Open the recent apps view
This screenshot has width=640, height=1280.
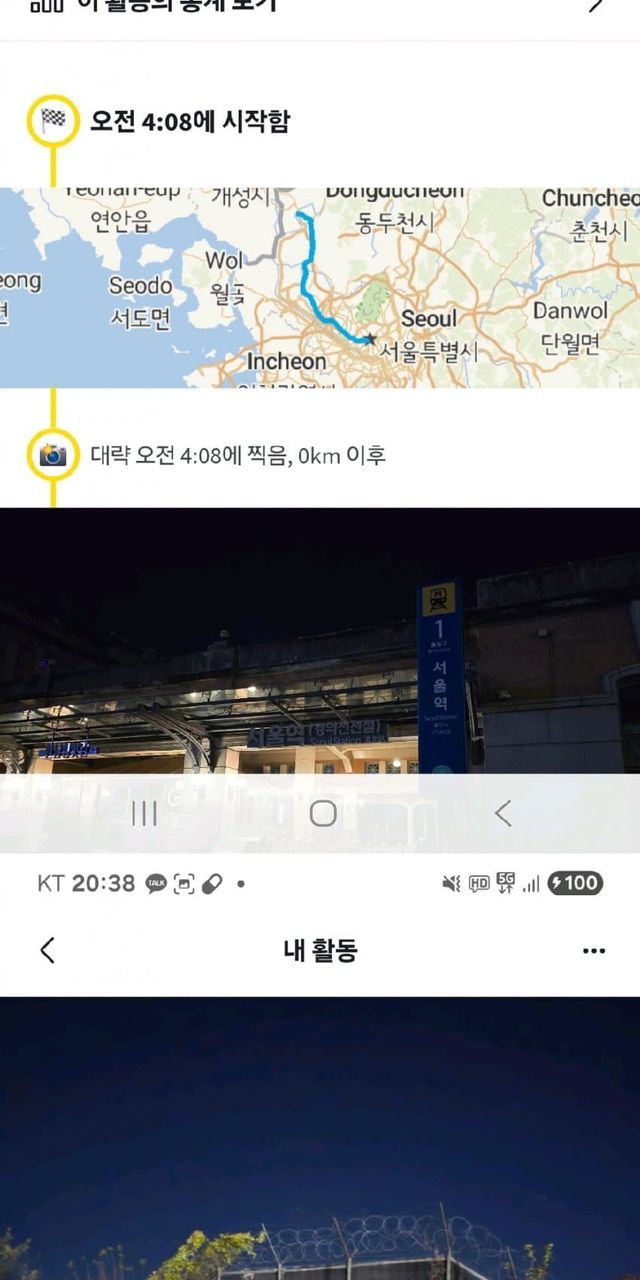click(x=145, y=813)
